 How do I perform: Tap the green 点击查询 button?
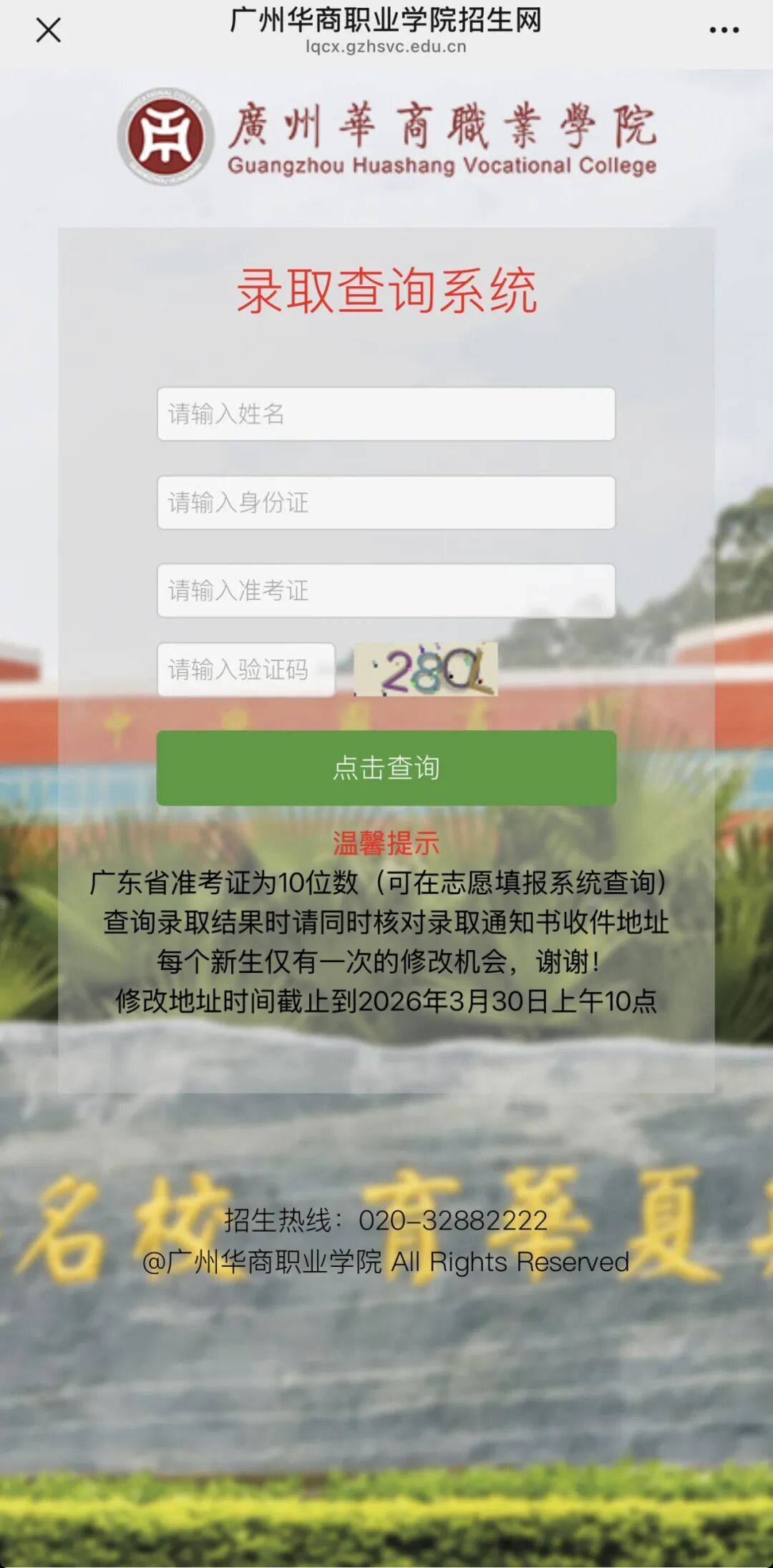[x=386, y=768]
